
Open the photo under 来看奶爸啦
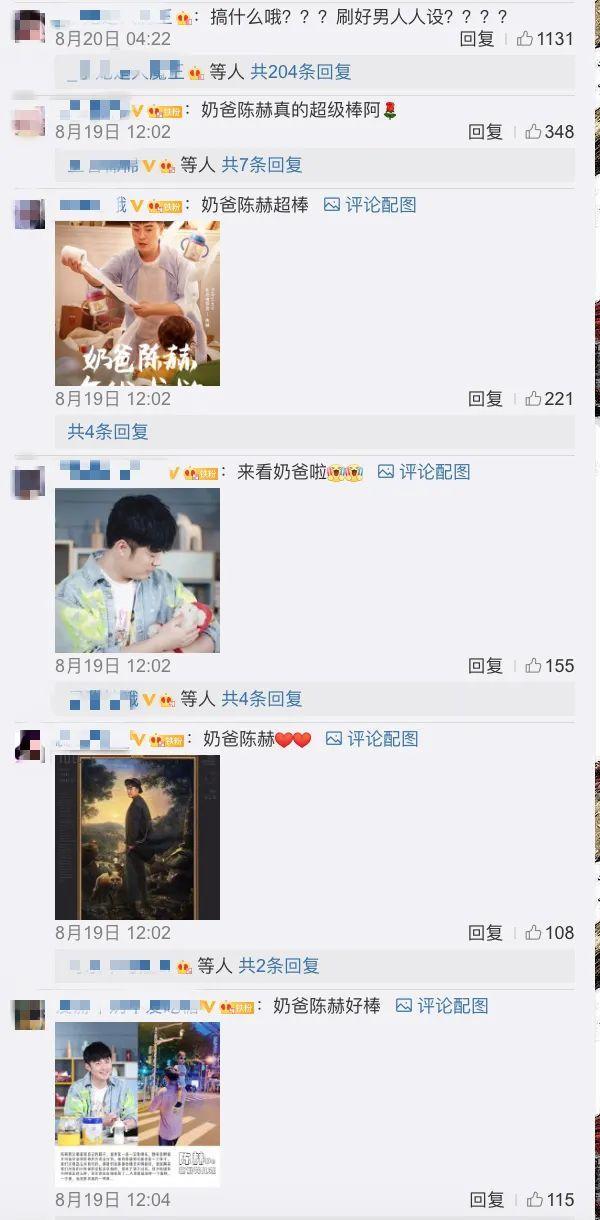point(137,571)
